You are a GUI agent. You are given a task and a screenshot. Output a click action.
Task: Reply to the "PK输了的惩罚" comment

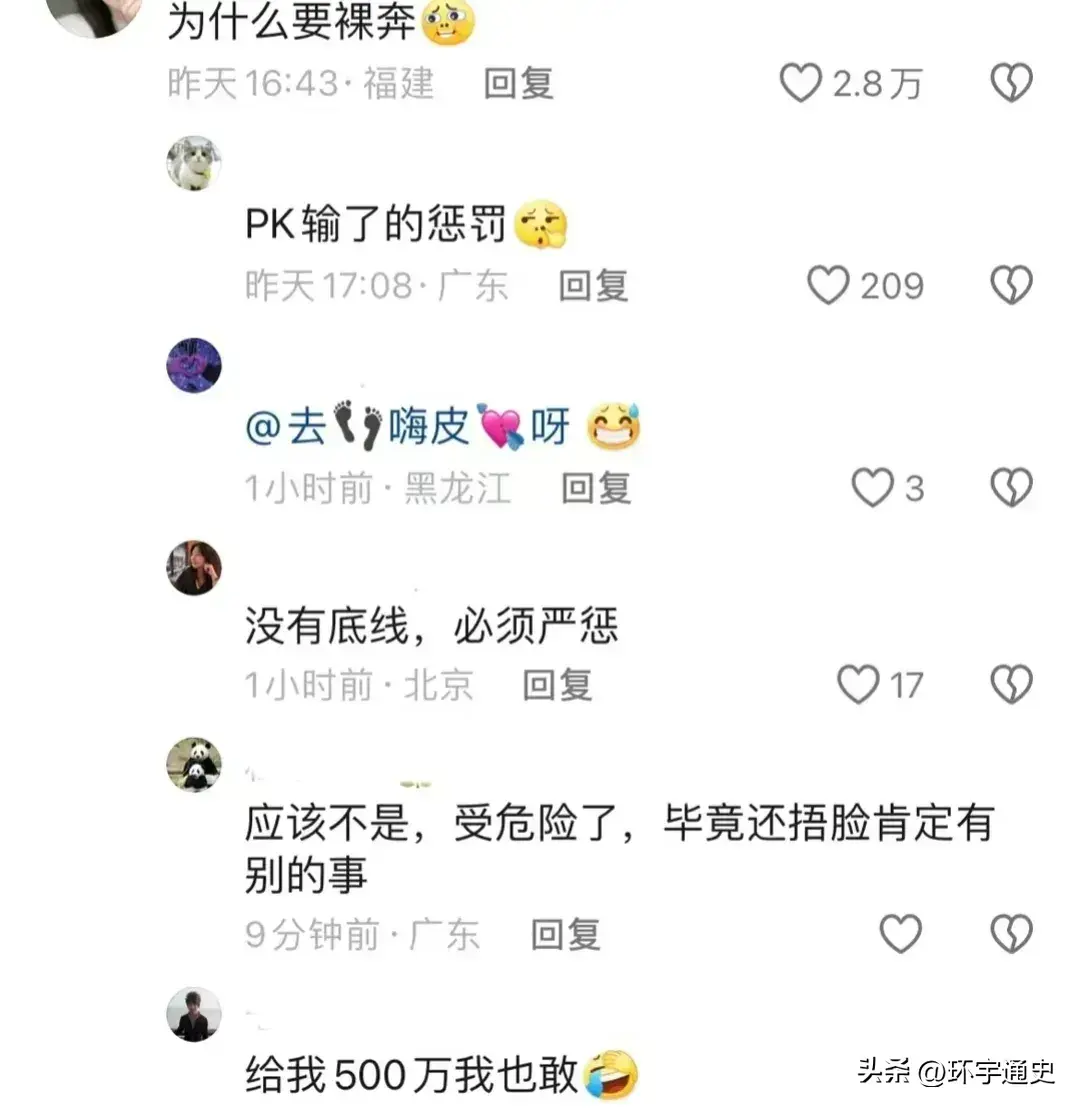(593, 287)
